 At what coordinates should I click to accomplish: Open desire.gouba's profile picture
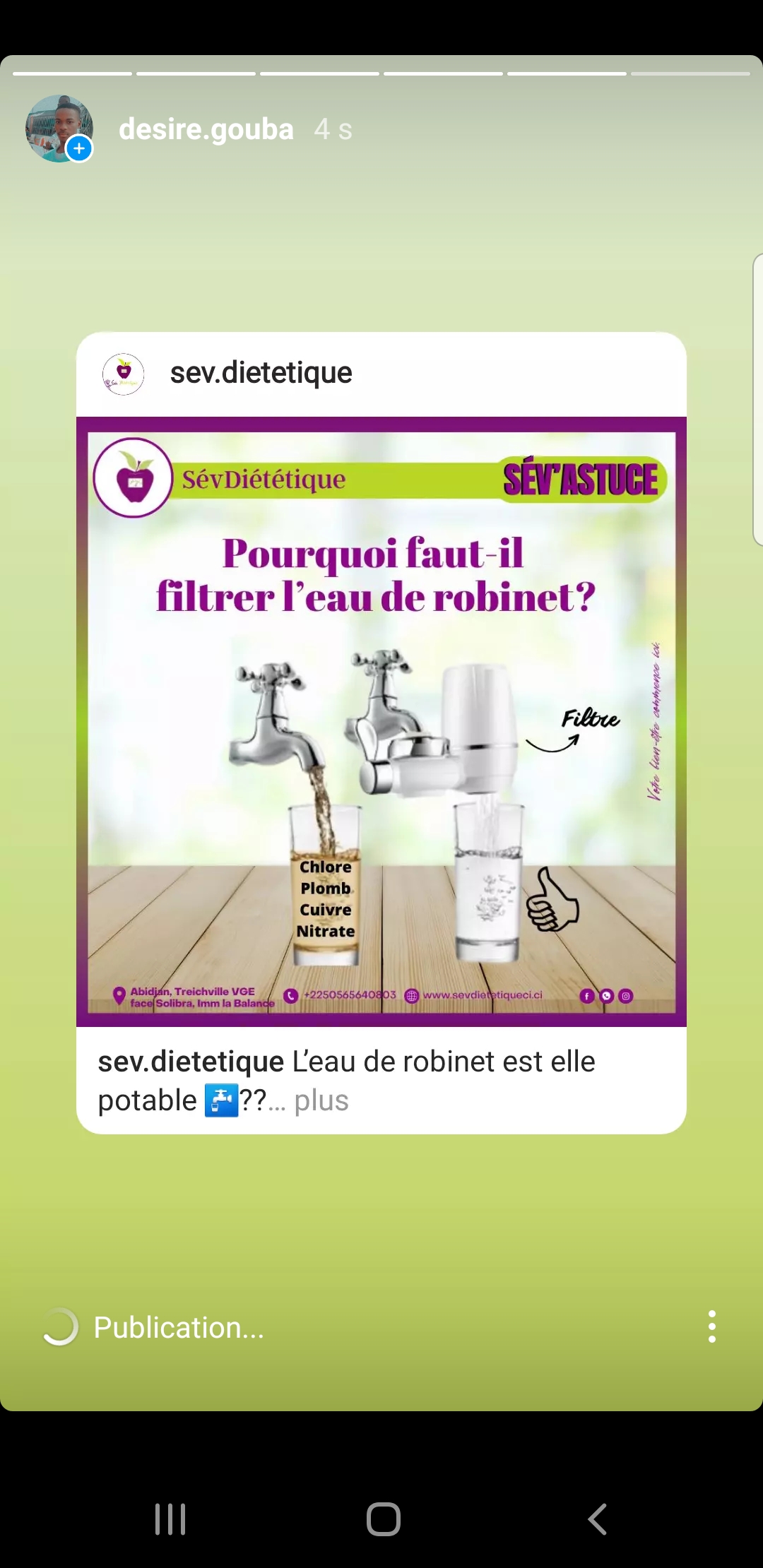coord(59,129)
